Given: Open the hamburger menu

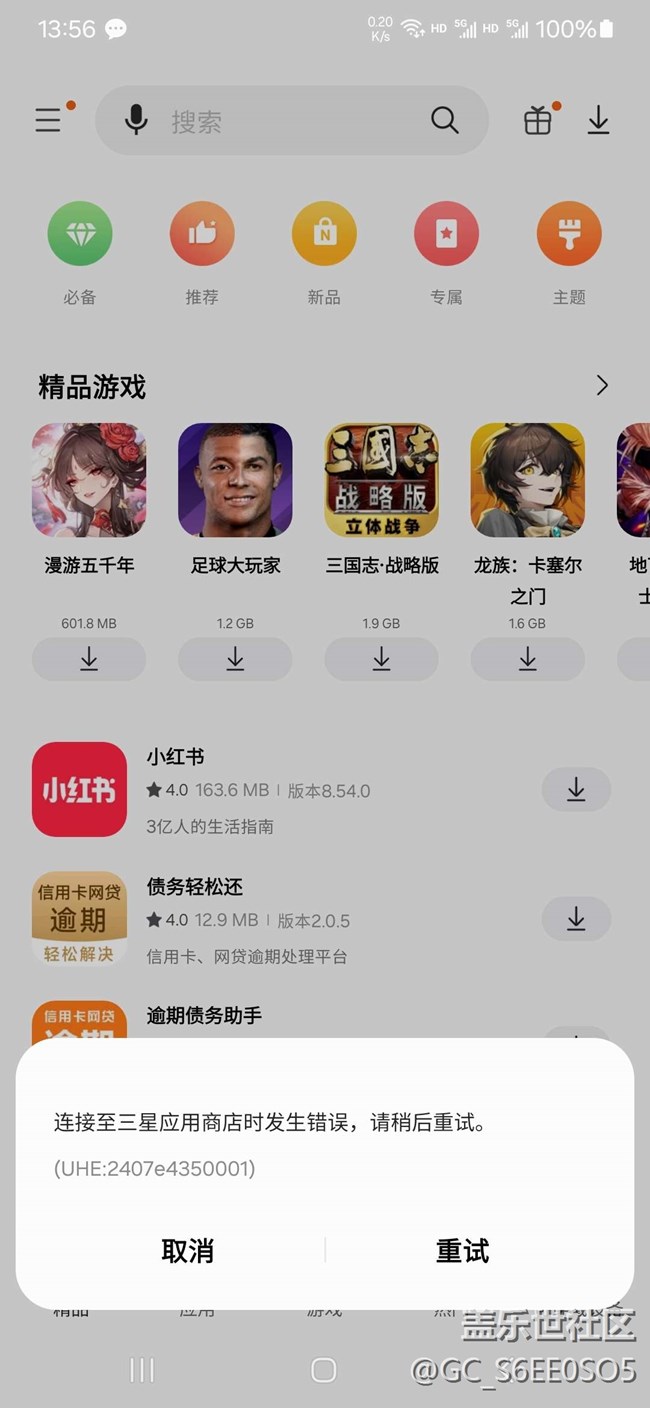Looking at the screenshot, I should point(49,121).
